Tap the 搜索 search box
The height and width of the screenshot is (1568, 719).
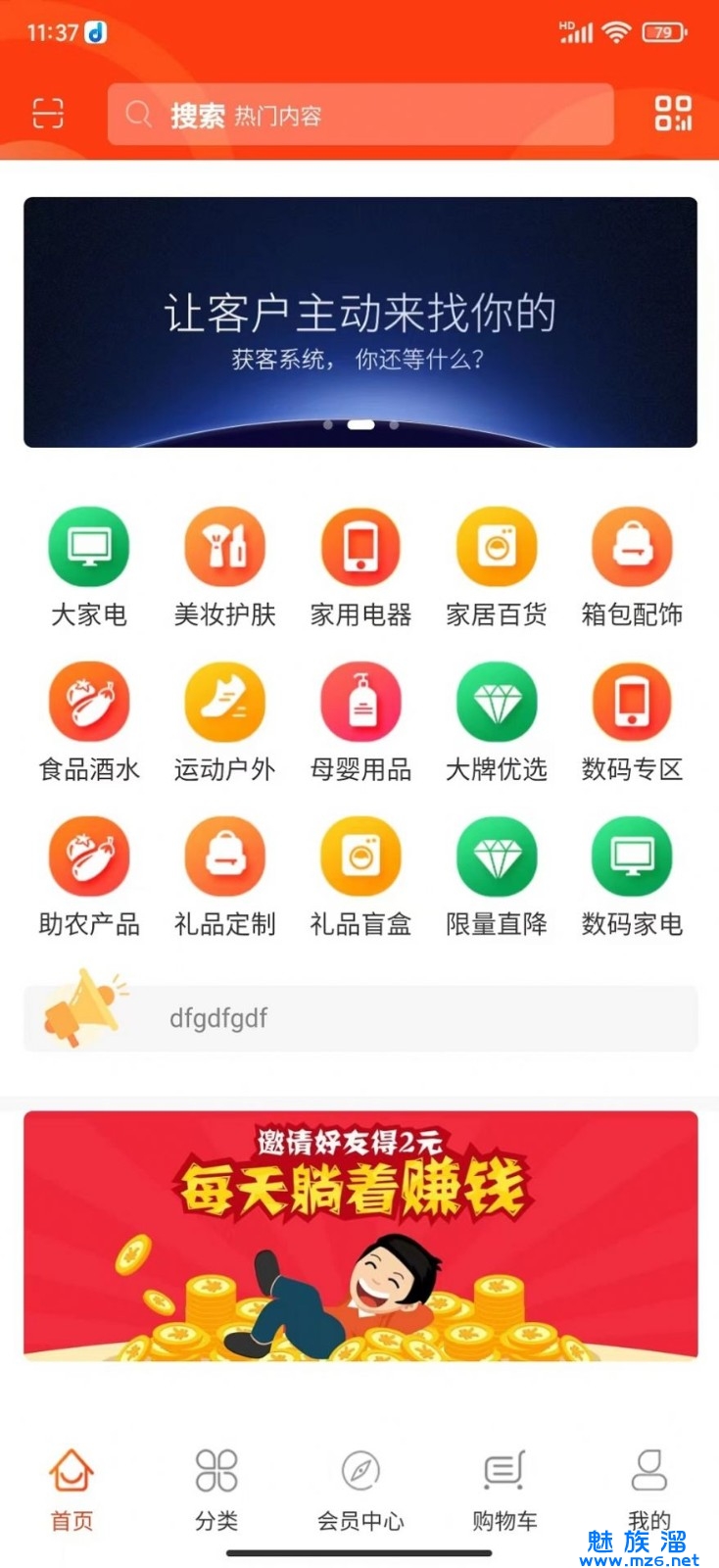359,115
